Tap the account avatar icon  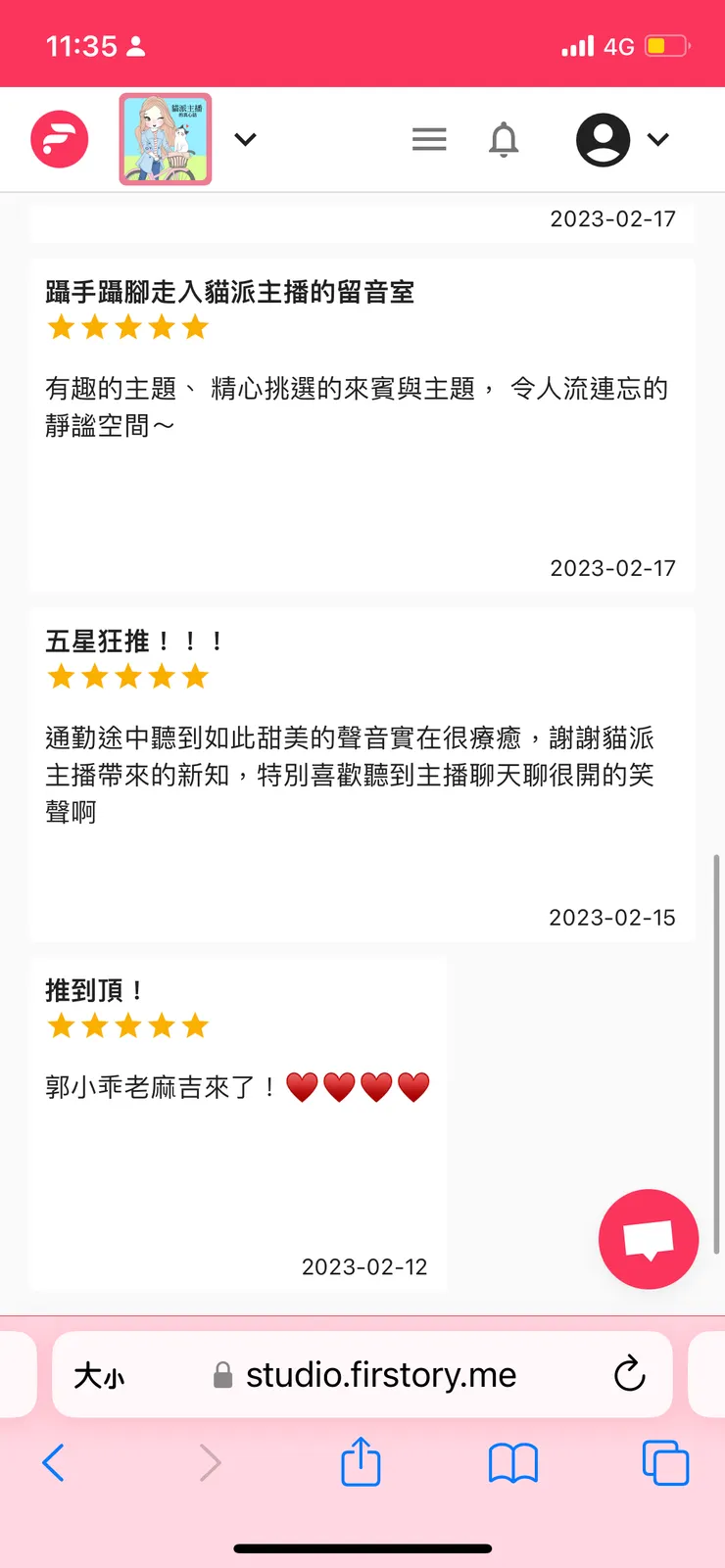point(604,139)
